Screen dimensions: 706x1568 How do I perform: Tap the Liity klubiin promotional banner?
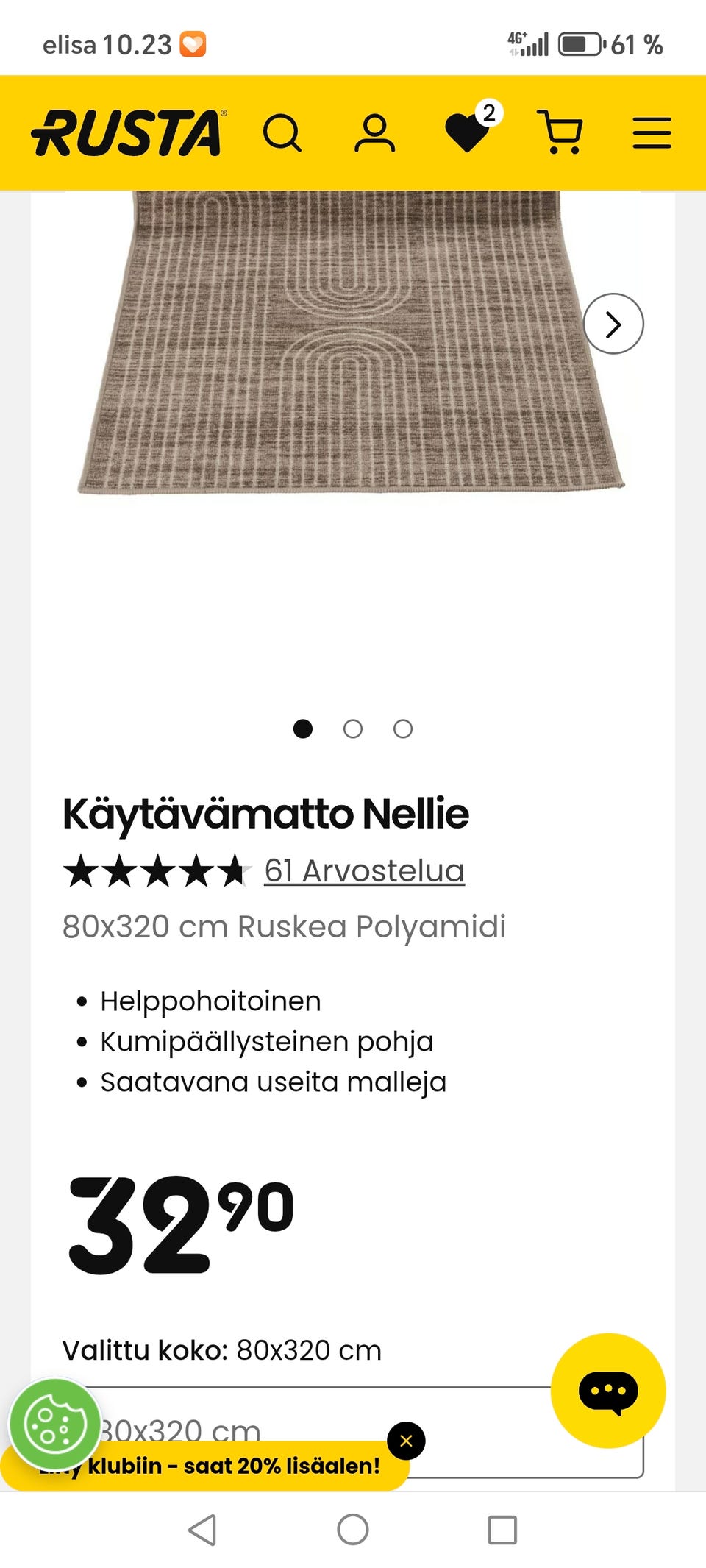click(x=206, y=1466)
